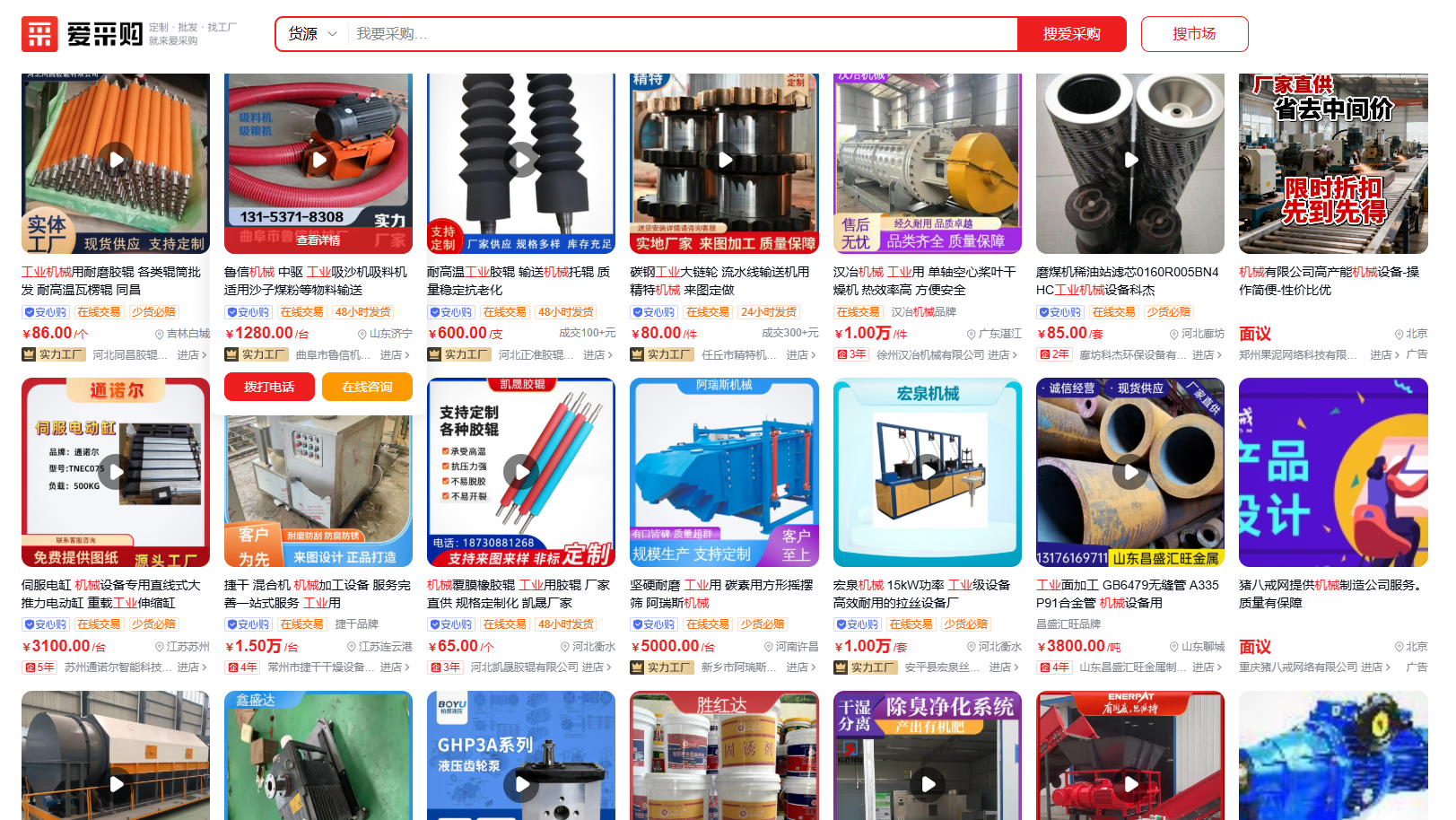Tap the 搜市场 button
Screen dimensions: 1456x820
tap(1193, 34)
